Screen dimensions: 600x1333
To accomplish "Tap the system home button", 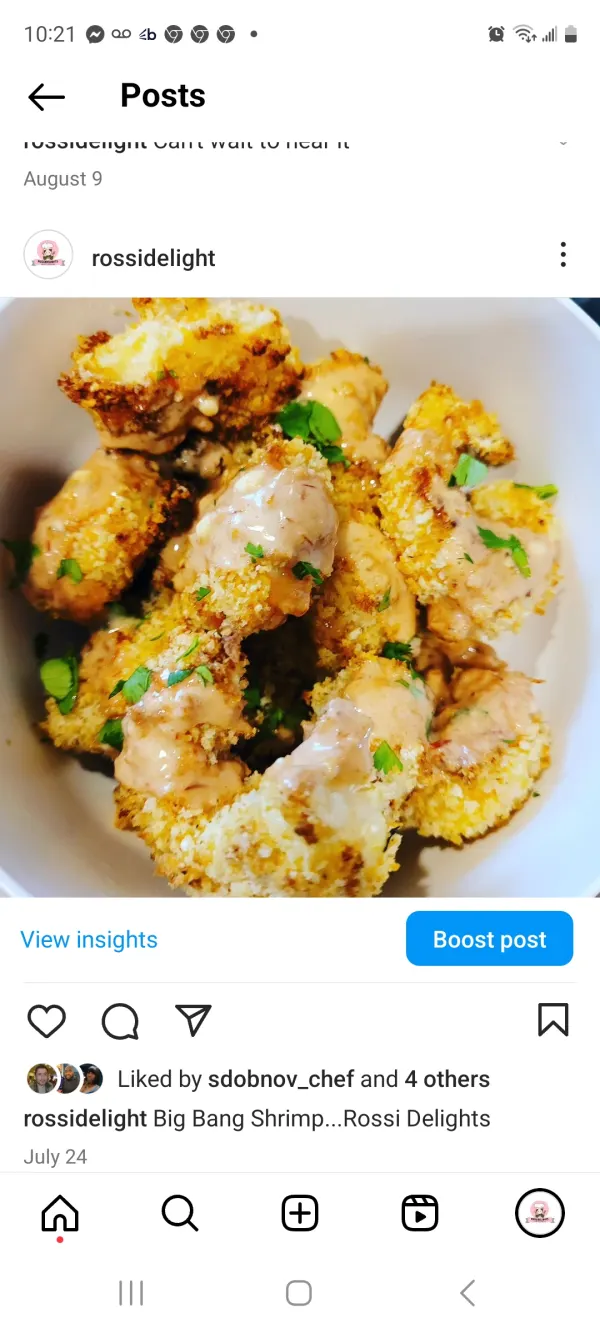I will coord(299,1293).
